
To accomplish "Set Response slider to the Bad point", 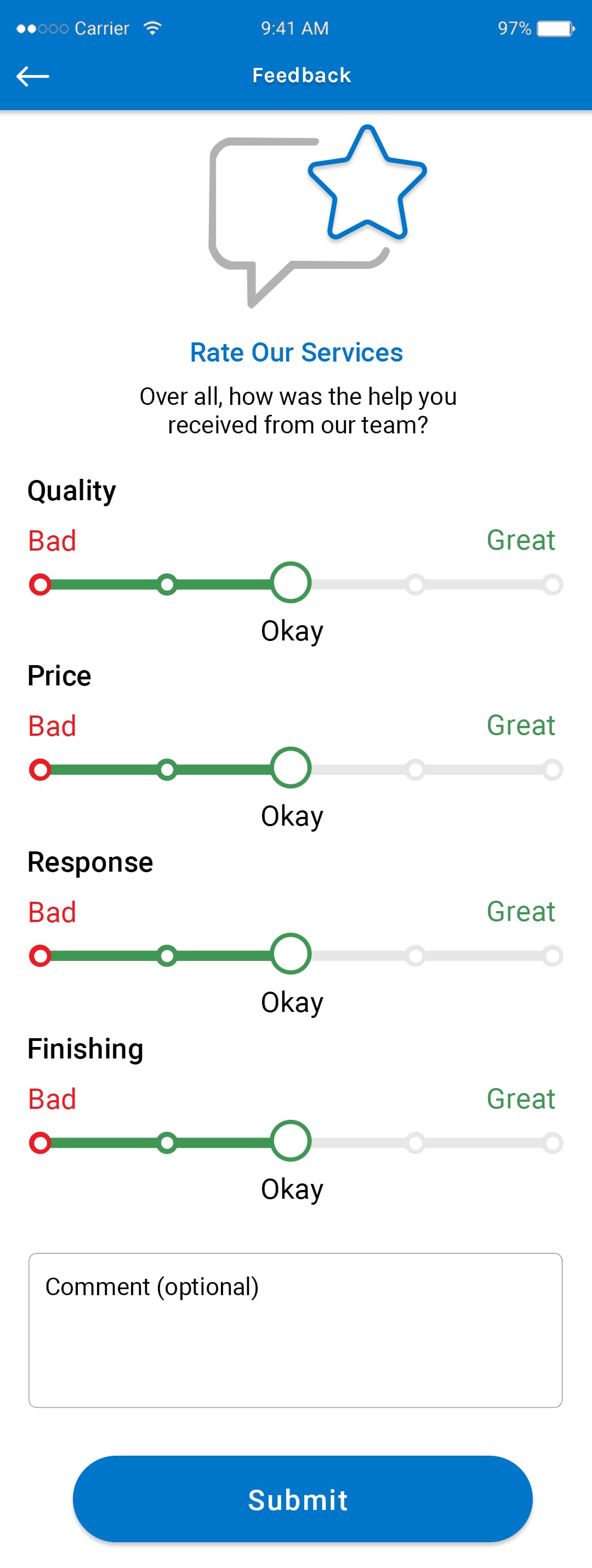I will pos(40,955).
